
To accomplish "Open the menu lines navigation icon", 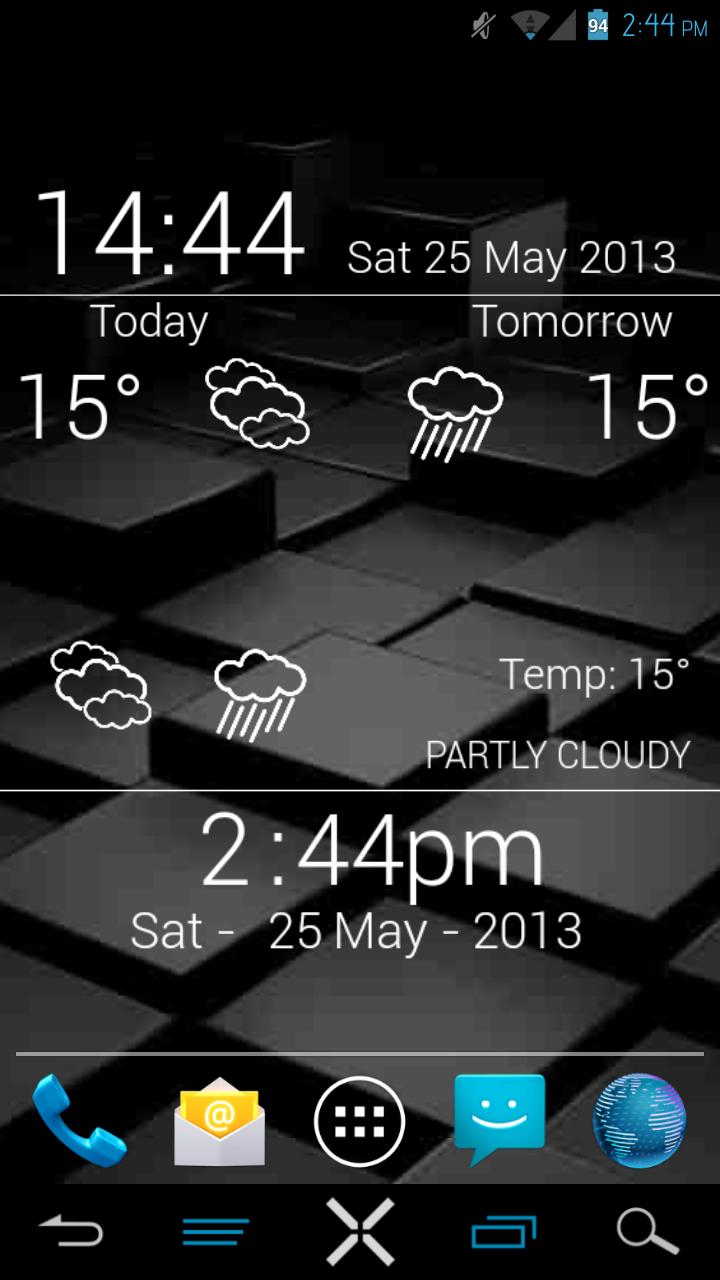I will 216,1232.
